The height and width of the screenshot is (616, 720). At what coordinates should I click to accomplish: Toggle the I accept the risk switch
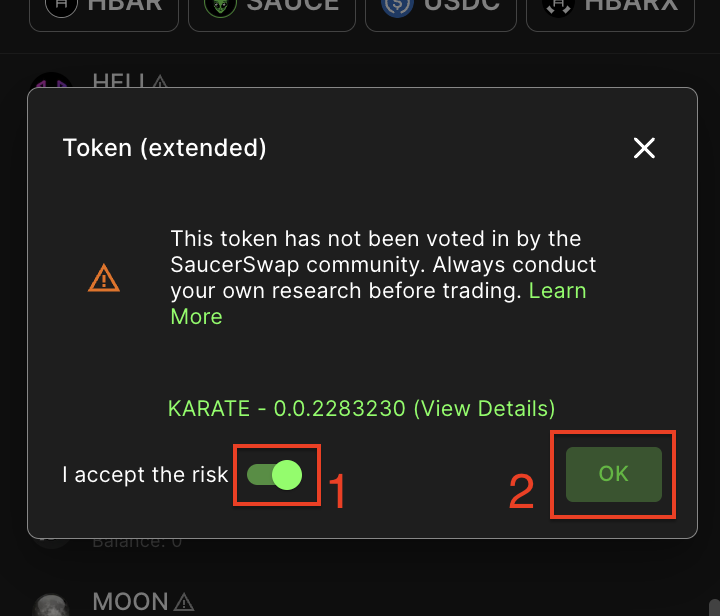click(x=275, y=475)
